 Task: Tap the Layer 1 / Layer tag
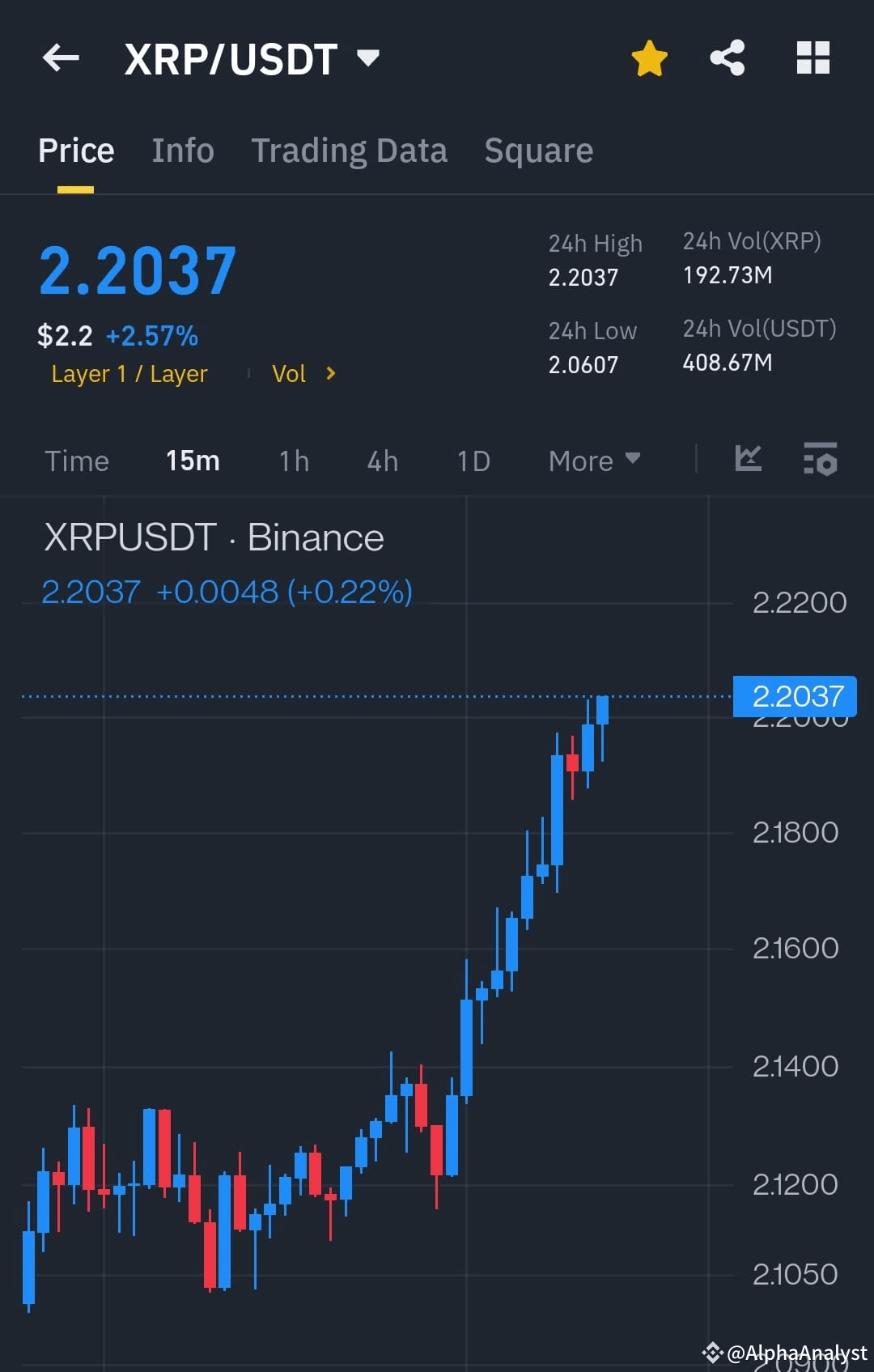128,373
